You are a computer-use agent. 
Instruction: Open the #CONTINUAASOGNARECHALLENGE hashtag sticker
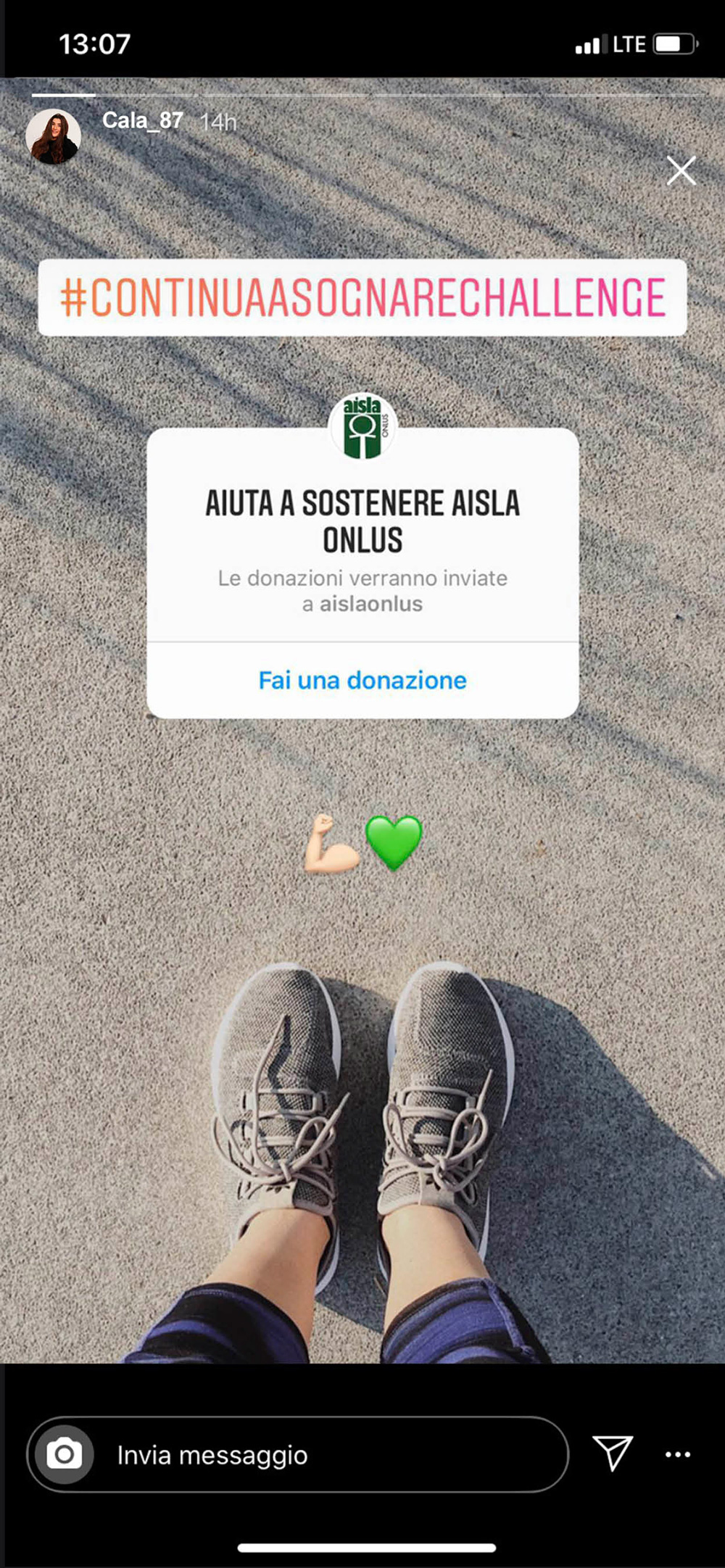pyautogui.click(x=362, y=297)
